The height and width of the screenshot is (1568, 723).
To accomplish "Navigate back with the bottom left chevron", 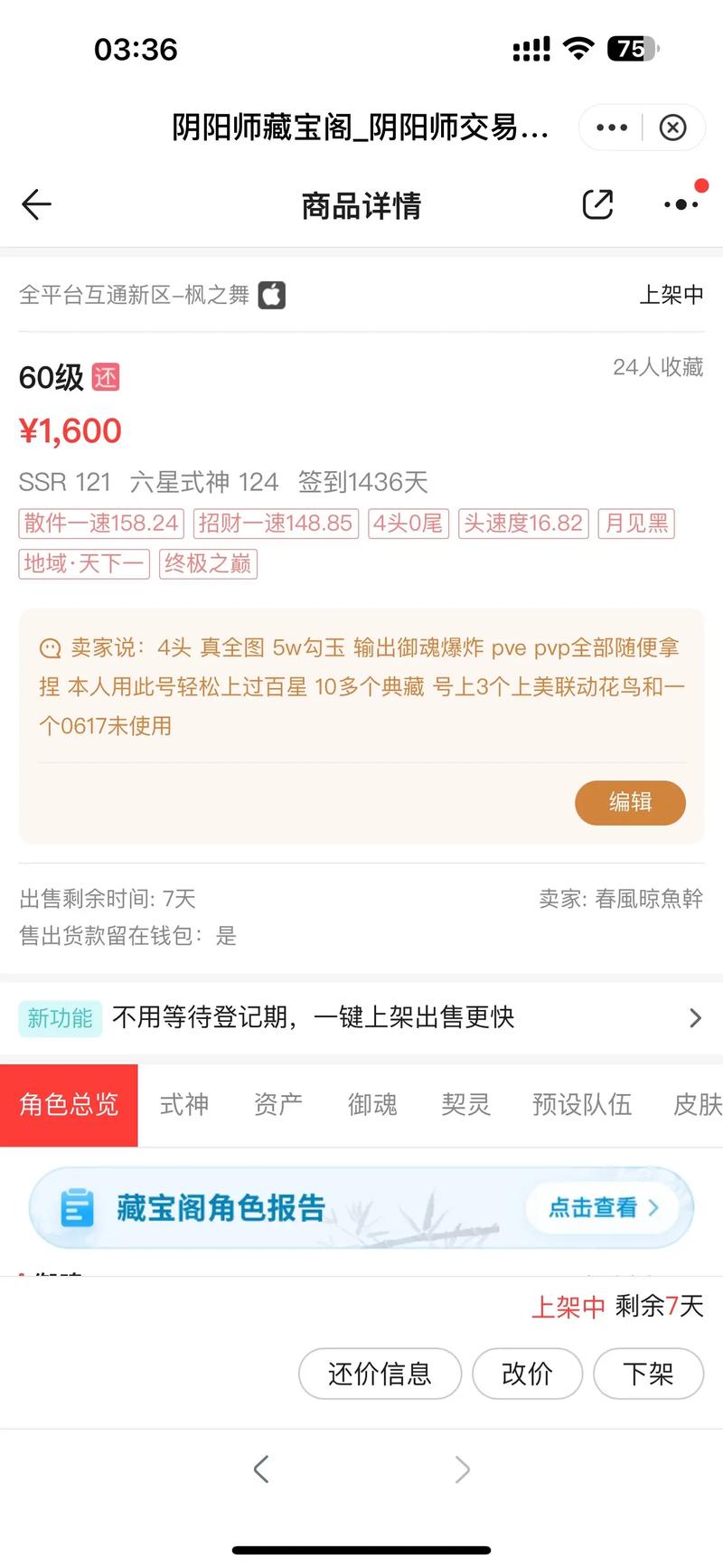I will click(261, 1469).
